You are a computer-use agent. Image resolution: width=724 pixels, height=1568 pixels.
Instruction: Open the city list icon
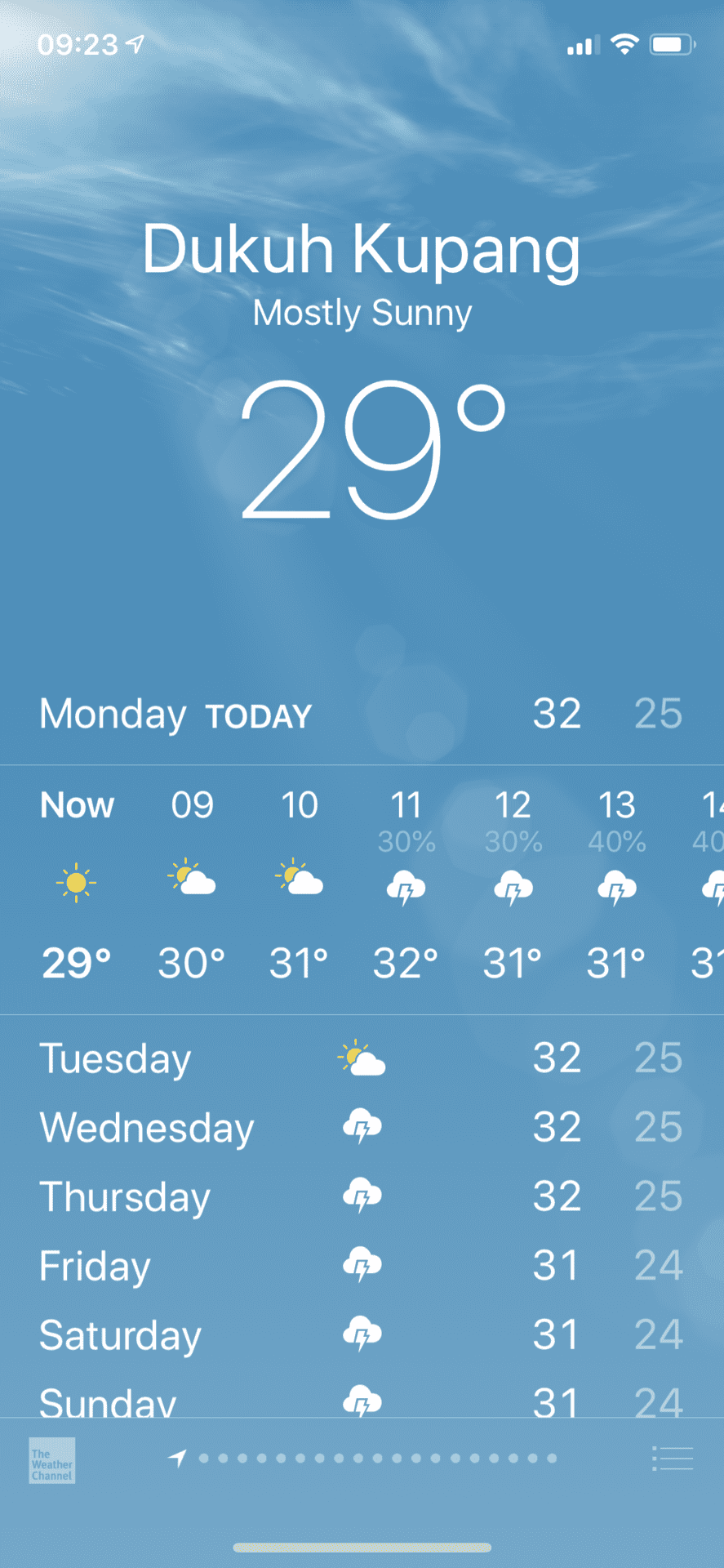pyautogui.click(x=673, y=1459)
